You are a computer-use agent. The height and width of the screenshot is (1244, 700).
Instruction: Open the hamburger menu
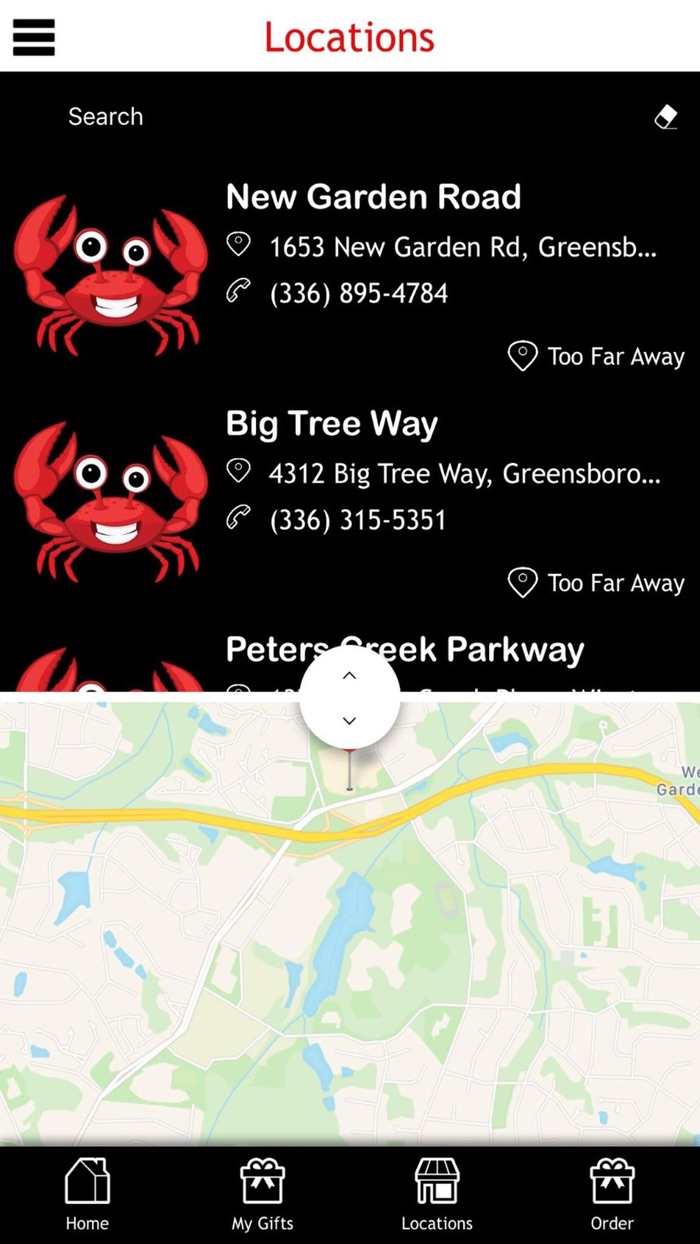34,37
